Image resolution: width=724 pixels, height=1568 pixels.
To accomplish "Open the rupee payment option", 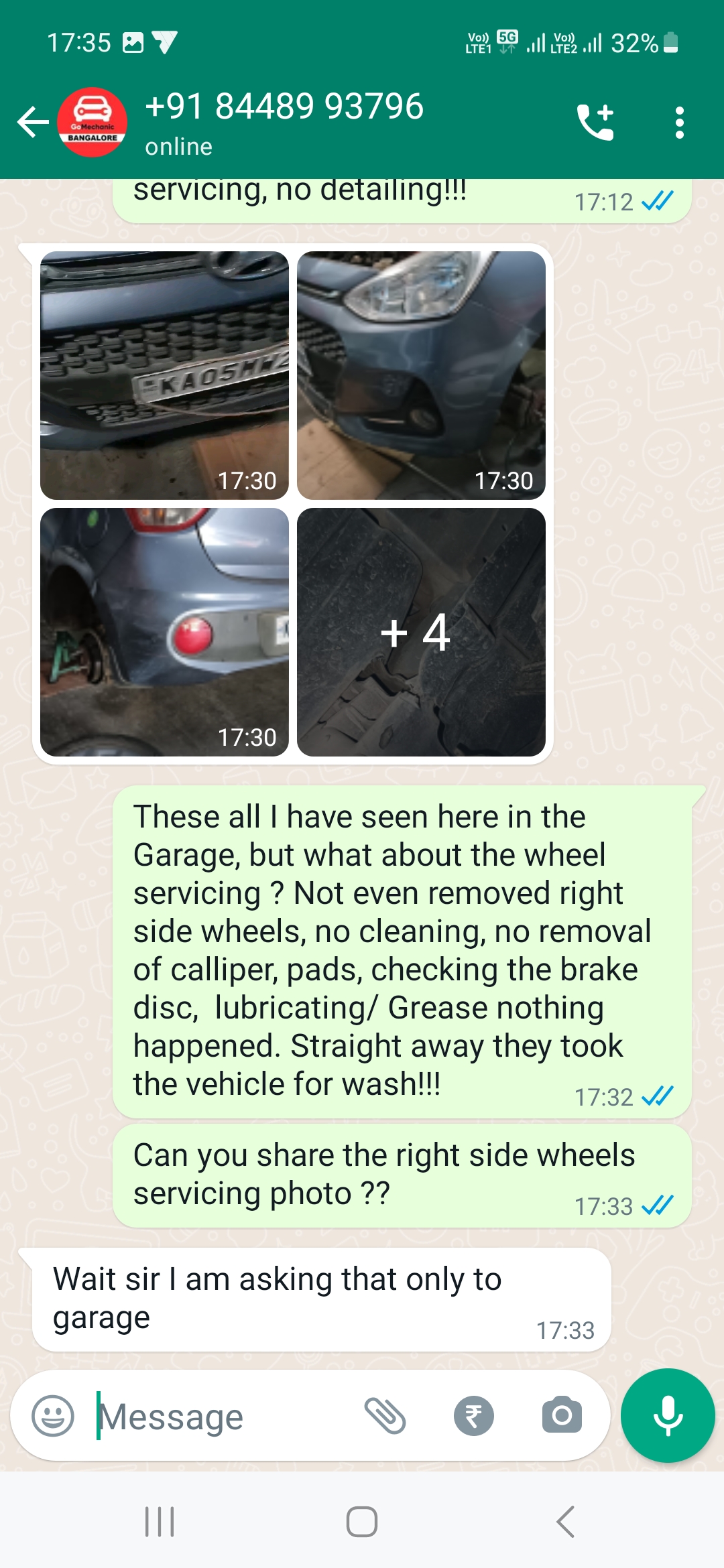I will (473, 1416).
